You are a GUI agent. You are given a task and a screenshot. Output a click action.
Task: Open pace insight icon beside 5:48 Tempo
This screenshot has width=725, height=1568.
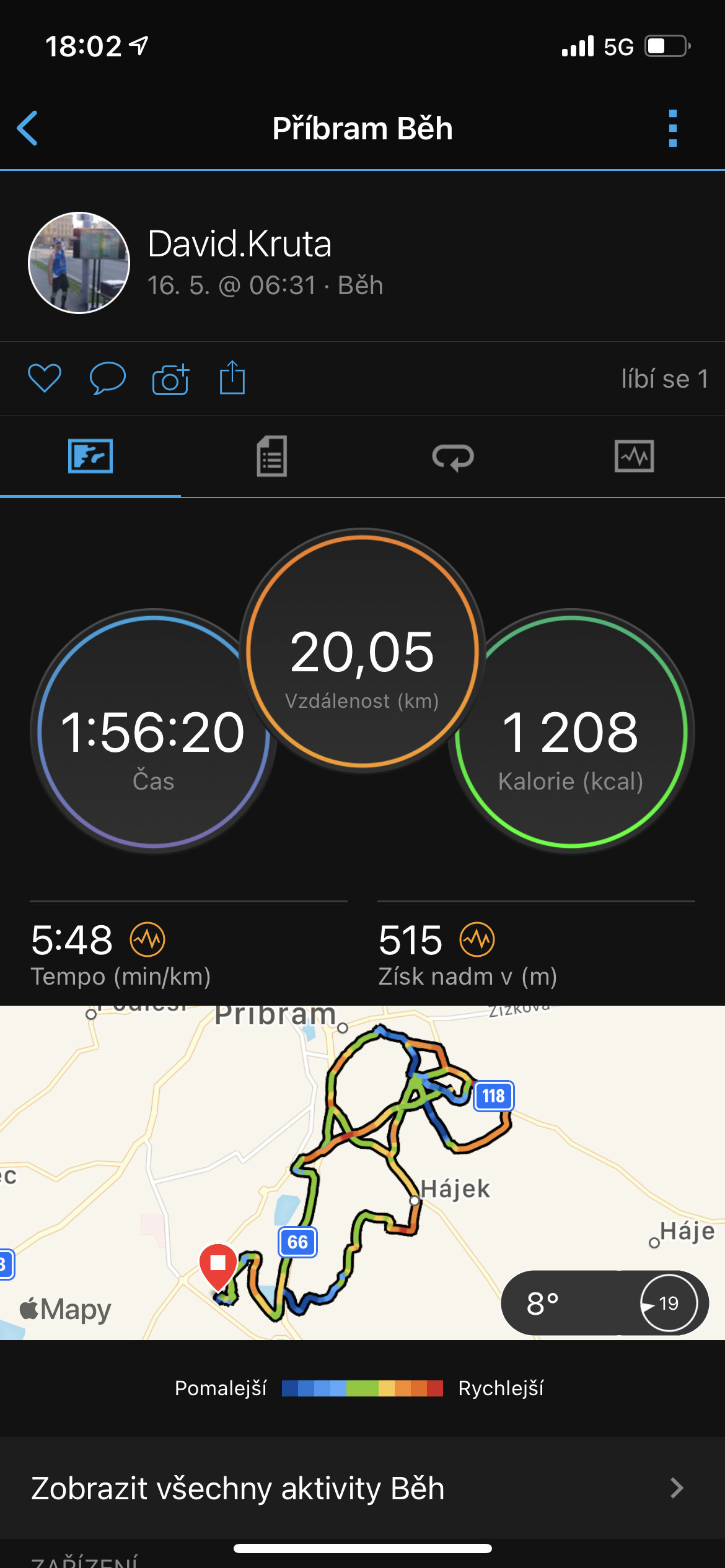click(147, 939)
